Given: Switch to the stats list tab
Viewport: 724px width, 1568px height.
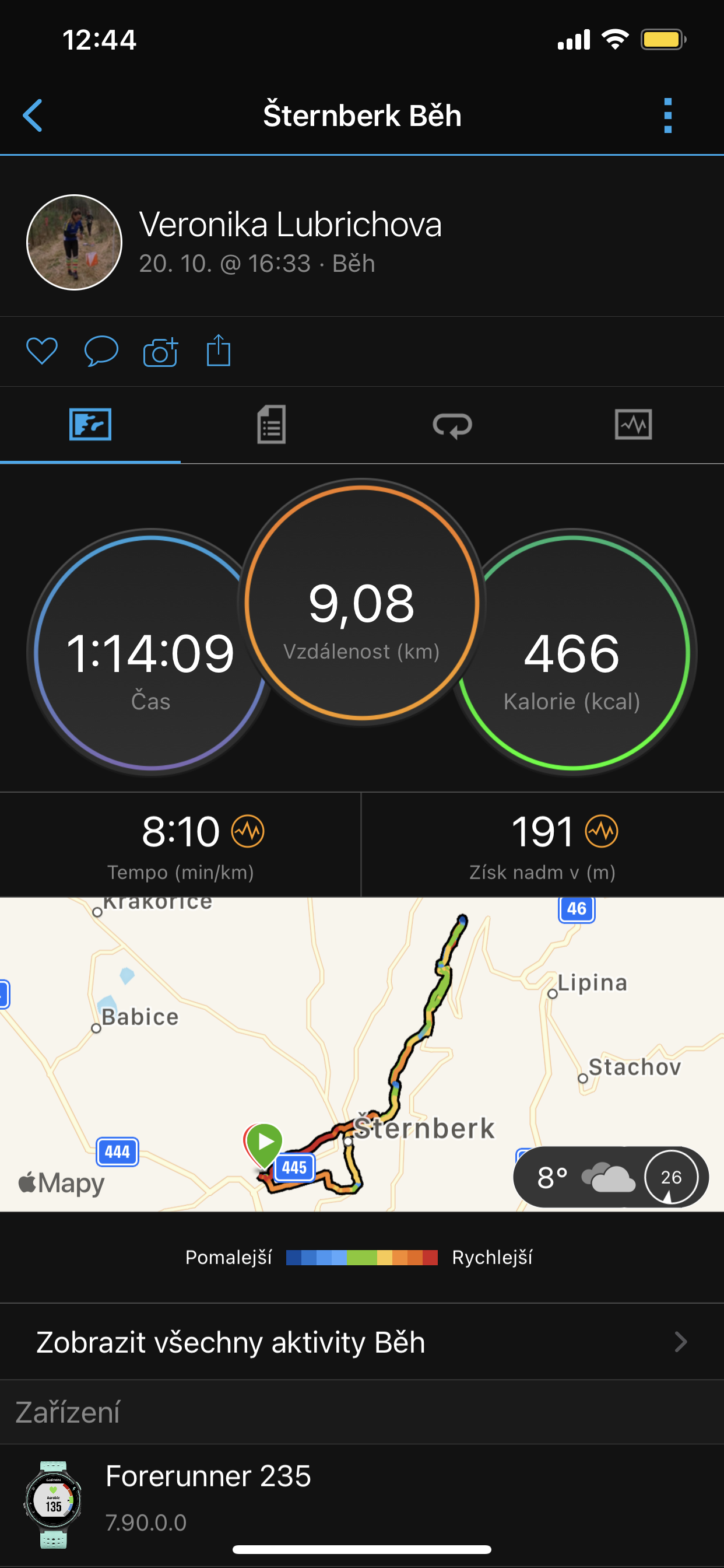Looking at the screenshot, I should (x=271, y=424).
